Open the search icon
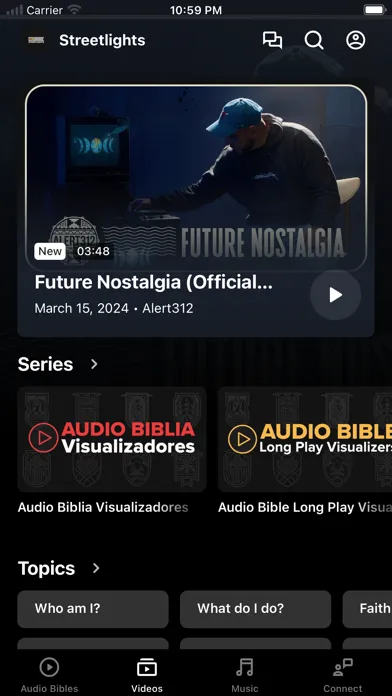 pos(314,40)
